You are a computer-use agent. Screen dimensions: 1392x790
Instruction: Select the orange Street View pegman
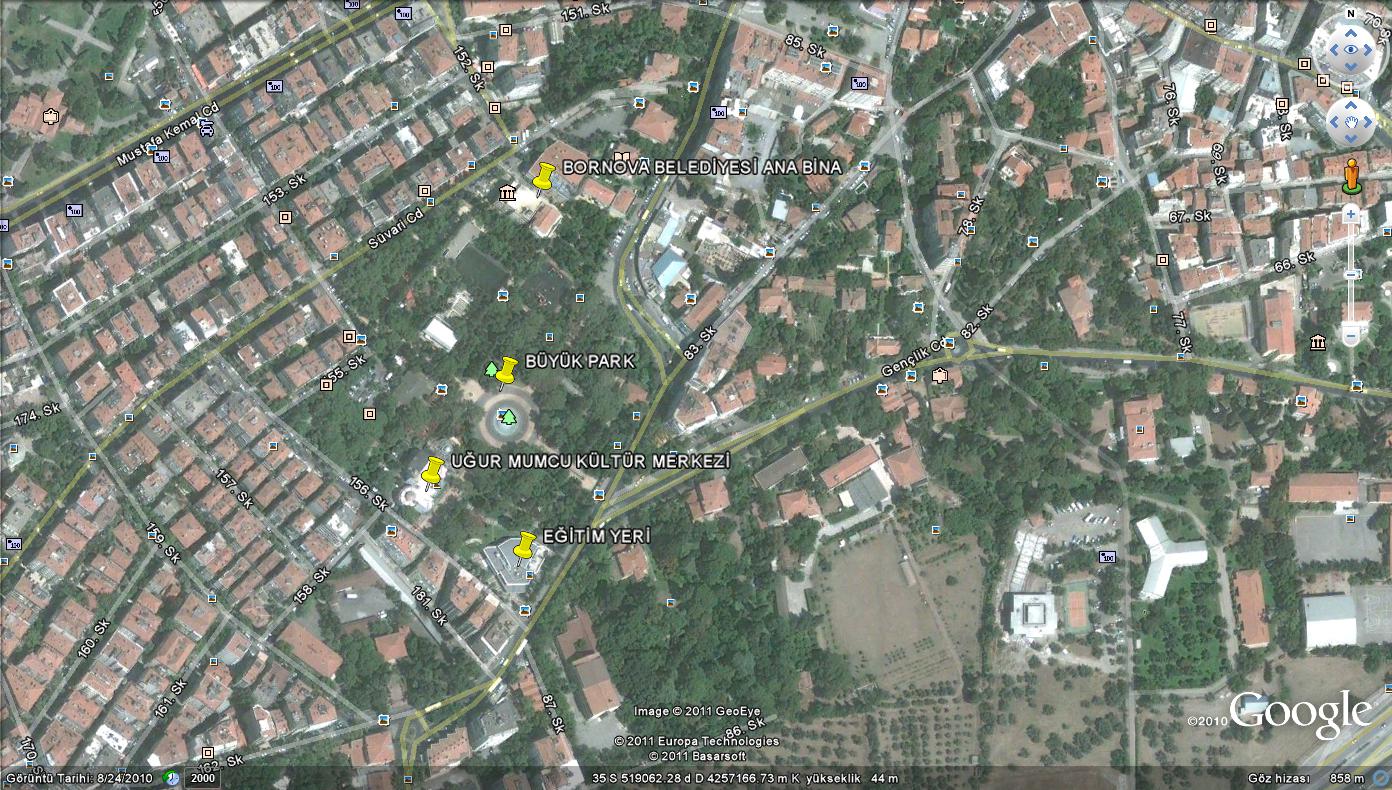1351,175
